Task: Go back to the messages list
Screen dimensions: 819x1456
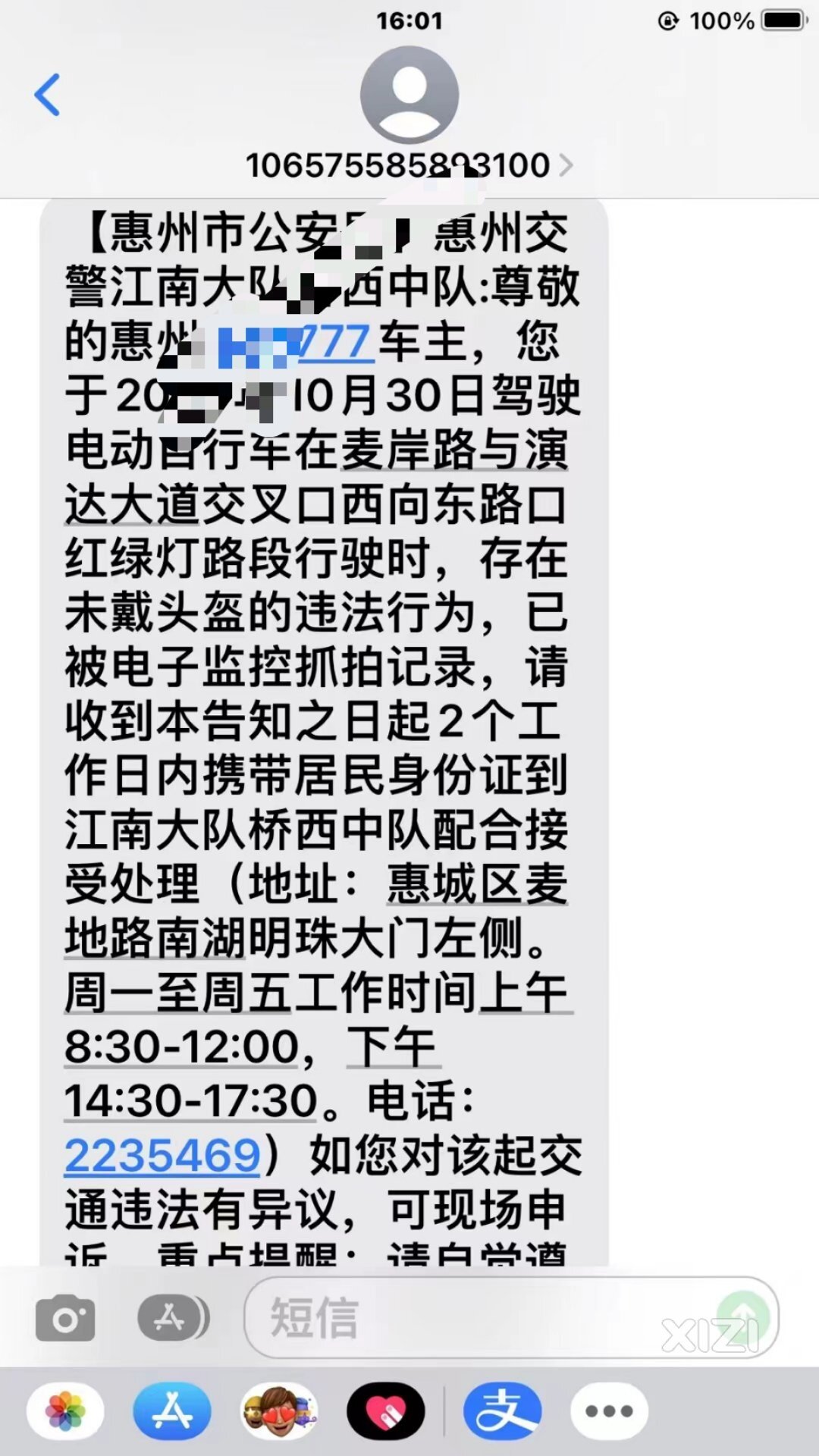Action: [47, 96]
